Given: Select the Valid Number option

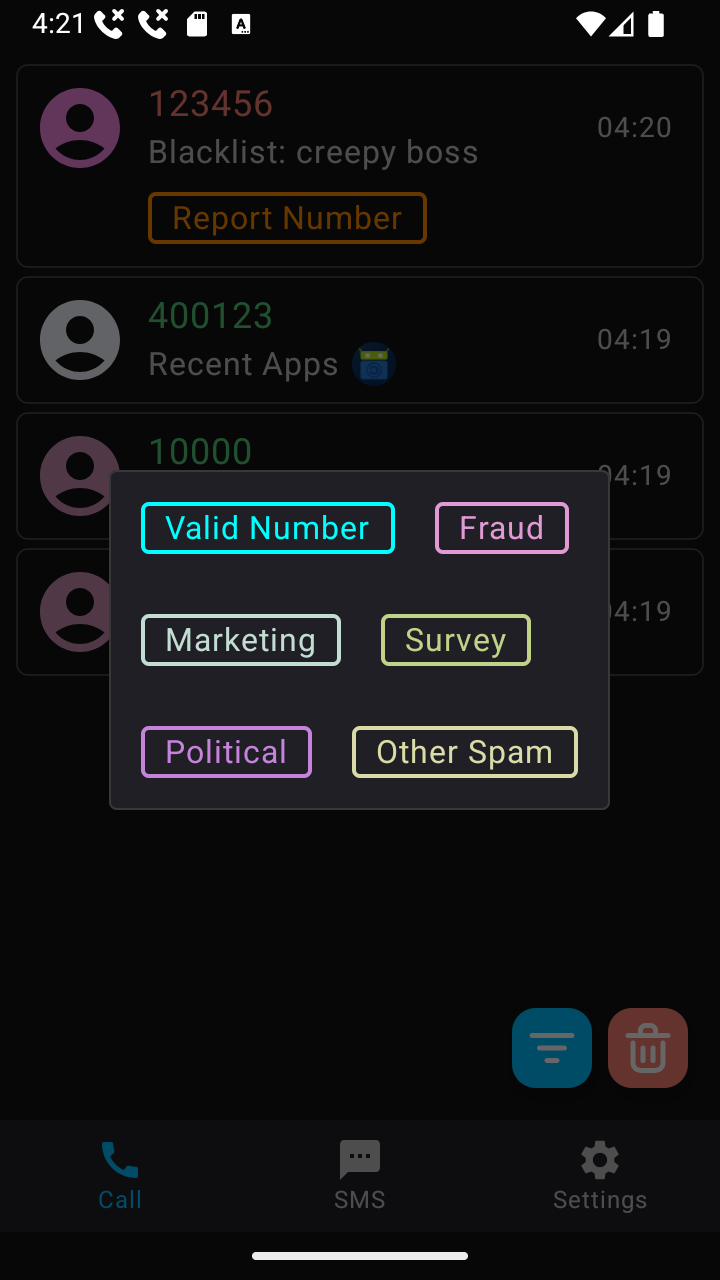Looking at the screenshot, I should (268, 528).
